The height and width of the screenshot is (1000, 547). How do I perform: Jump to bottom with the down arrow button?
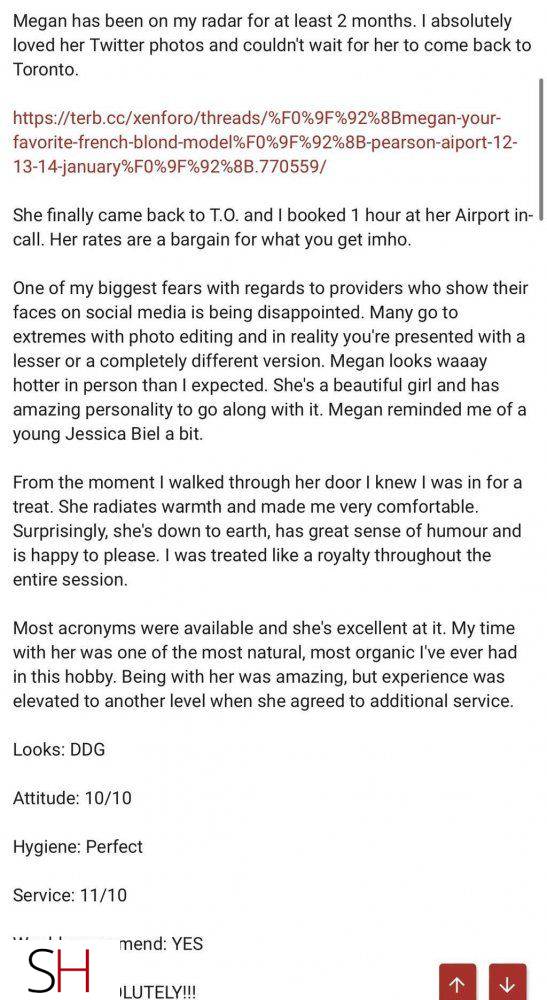point(507,982)
